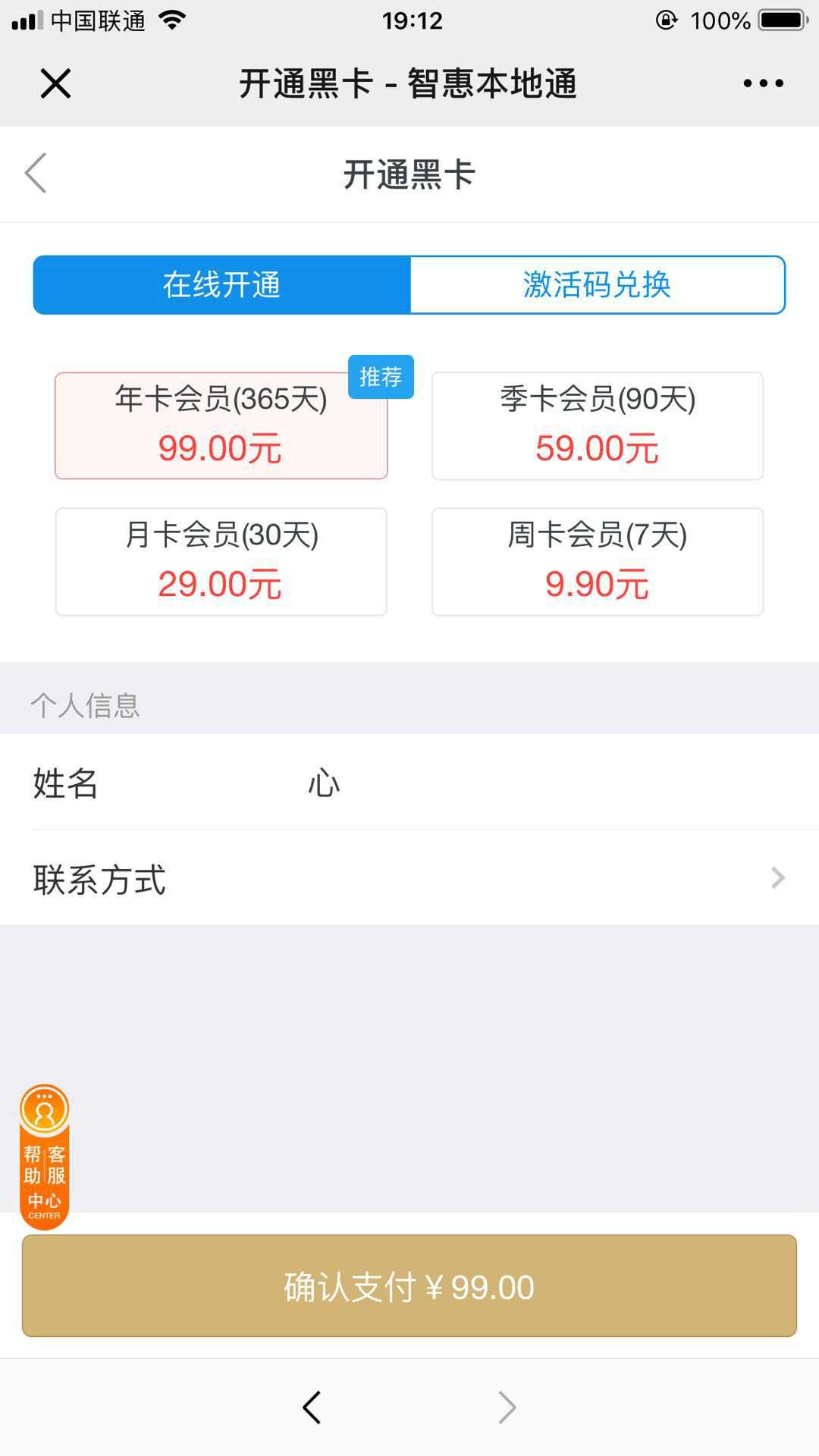Go back from 开通黑卡 page header
The width and height of the screenshot is (819, 1456).
36,174
